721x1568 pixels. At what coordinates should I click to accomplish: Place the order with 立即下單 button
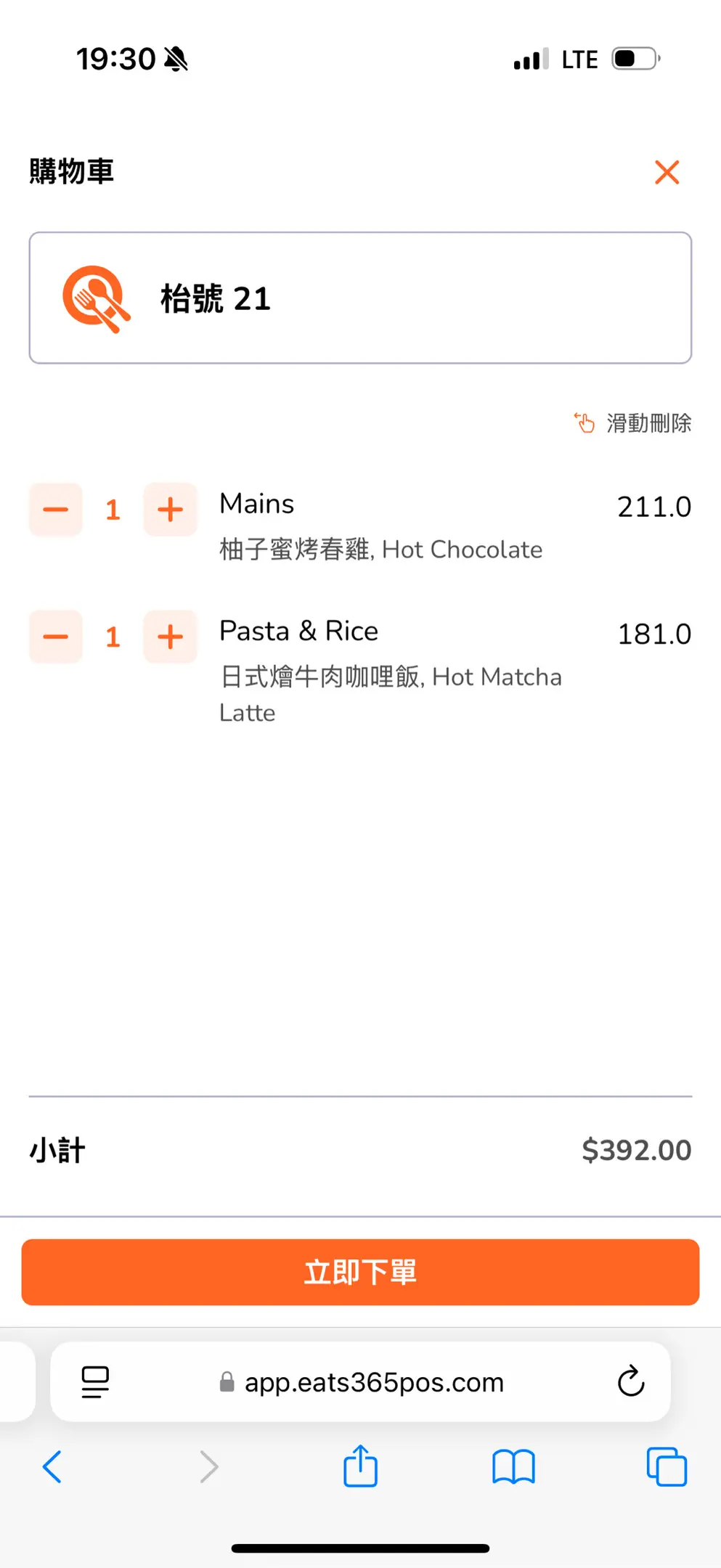point(360,1272)
